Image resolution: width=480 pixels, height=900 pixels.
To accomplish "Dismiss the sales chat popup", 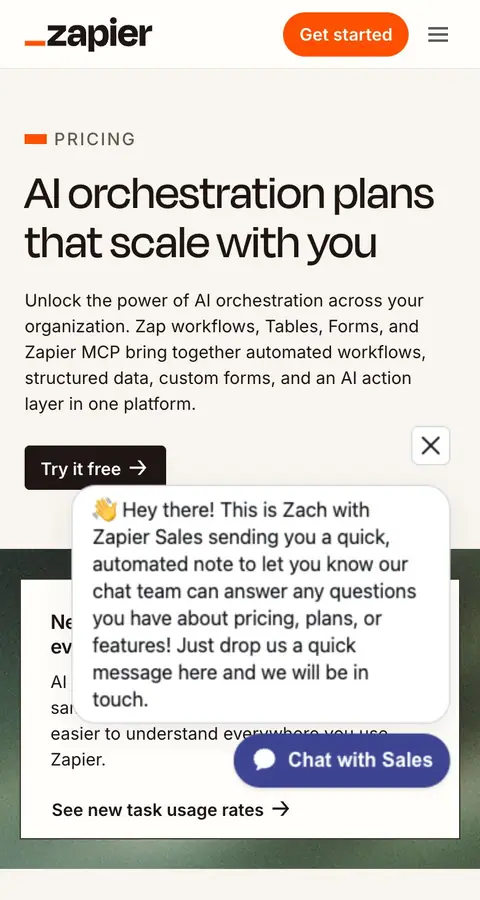I will pyautogui.click(x=431, y=445).
